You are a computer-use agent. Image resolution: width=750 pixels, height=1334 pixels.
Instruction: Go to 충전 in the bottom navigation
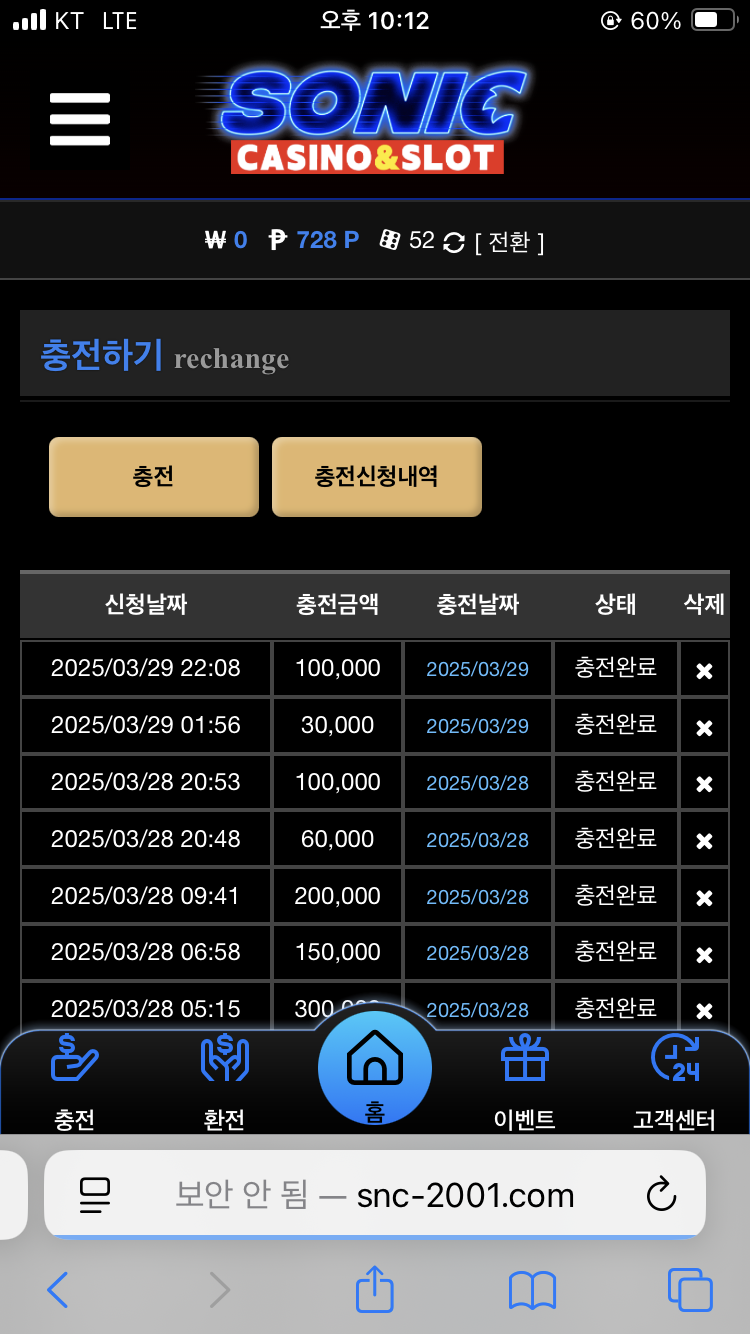point(75,1082)
